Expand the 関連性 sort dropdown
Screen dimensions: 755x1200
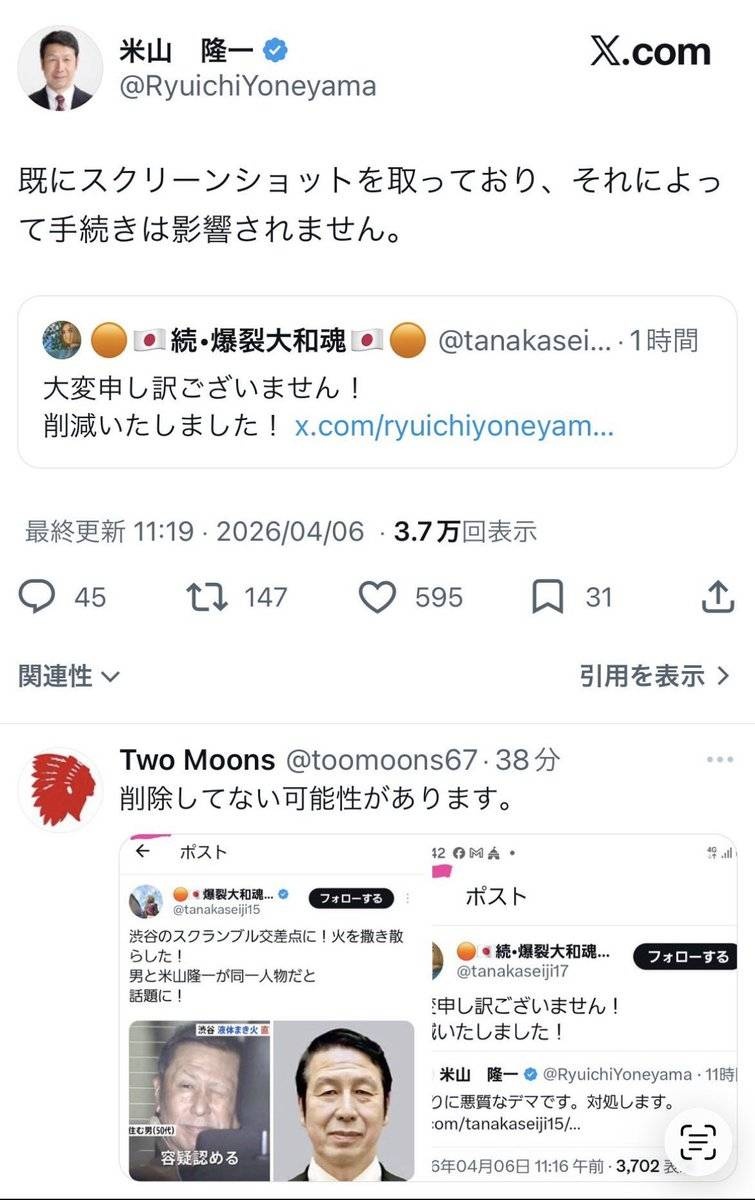point(69,677)
